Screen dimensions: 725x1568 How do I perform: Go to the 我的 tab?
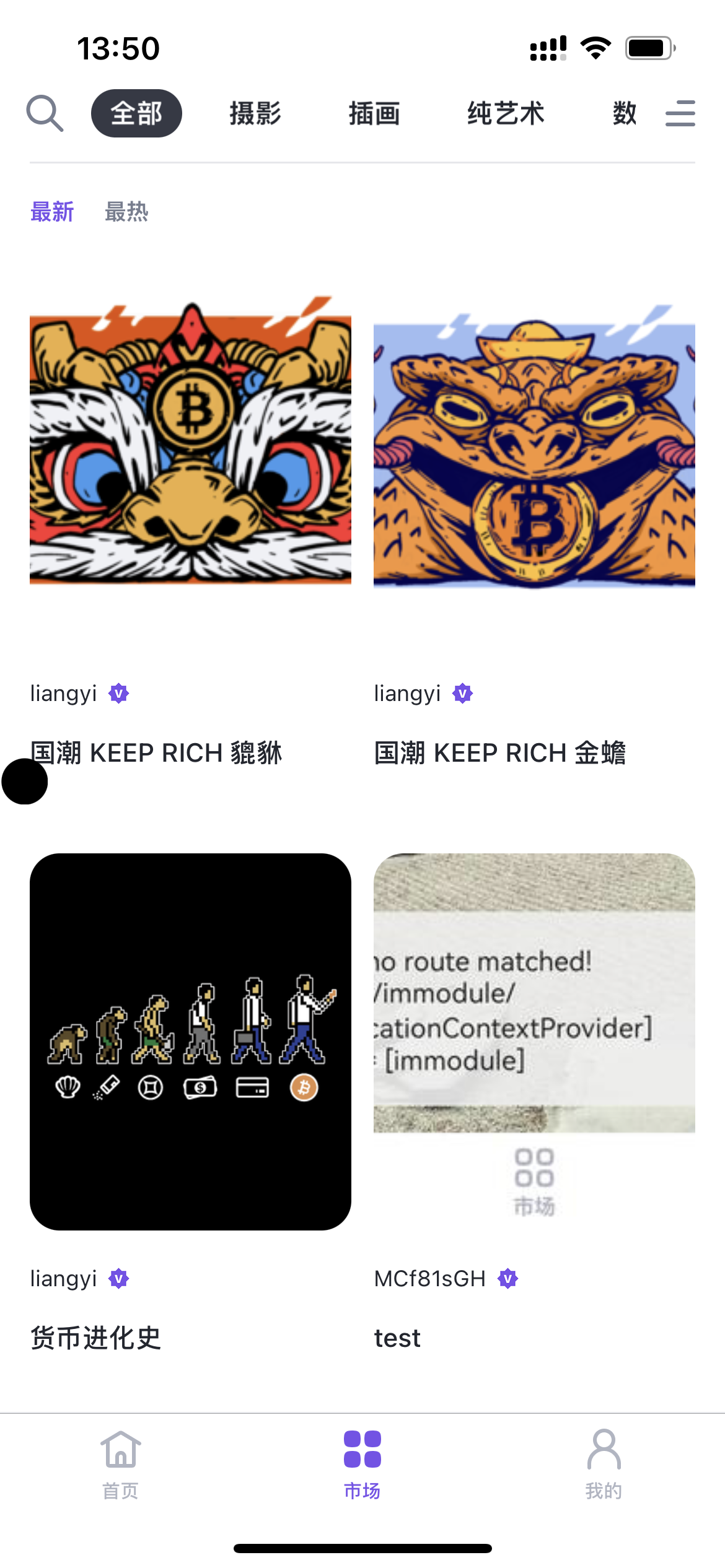tap(604, 1464)
